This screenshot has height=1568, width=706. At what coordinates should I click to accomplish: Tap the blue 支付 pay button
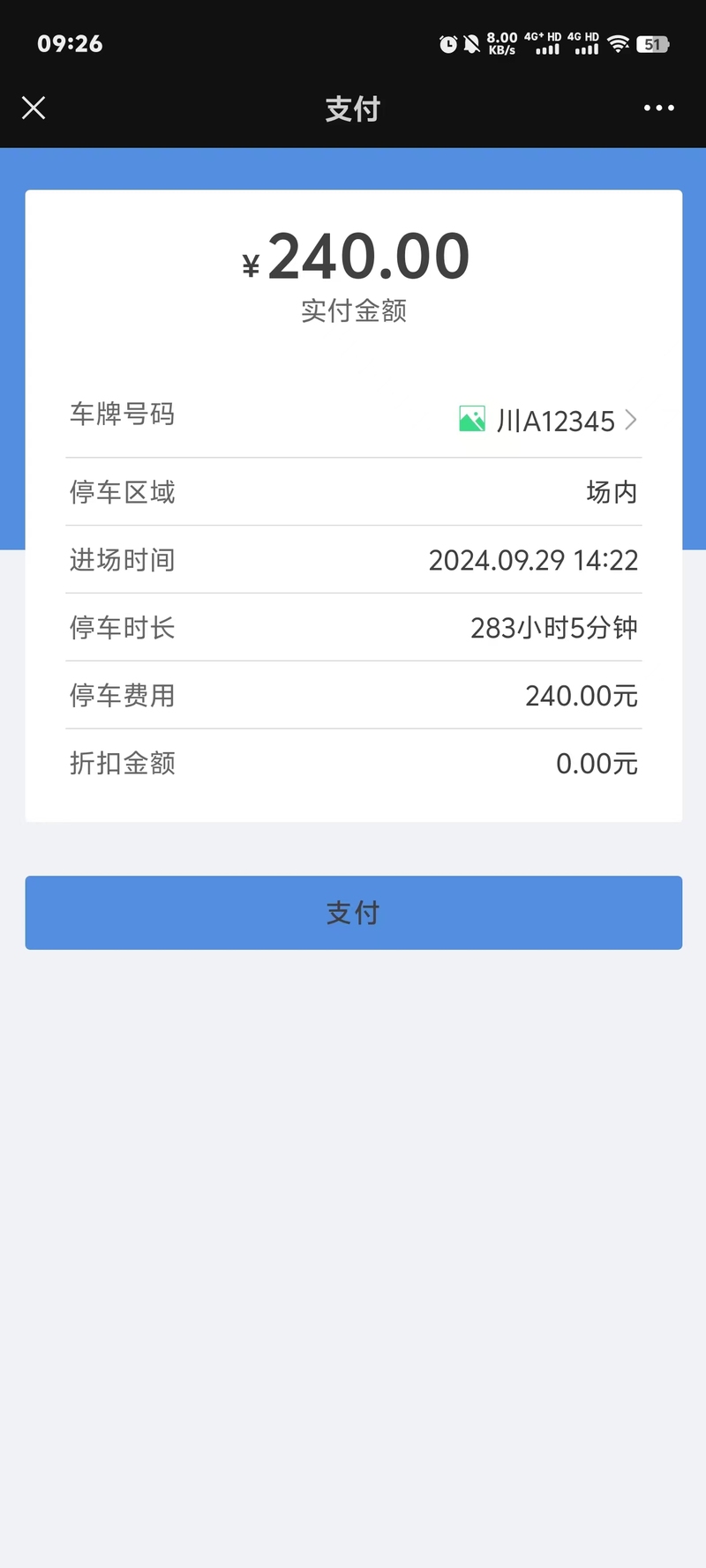click(353, 913)
